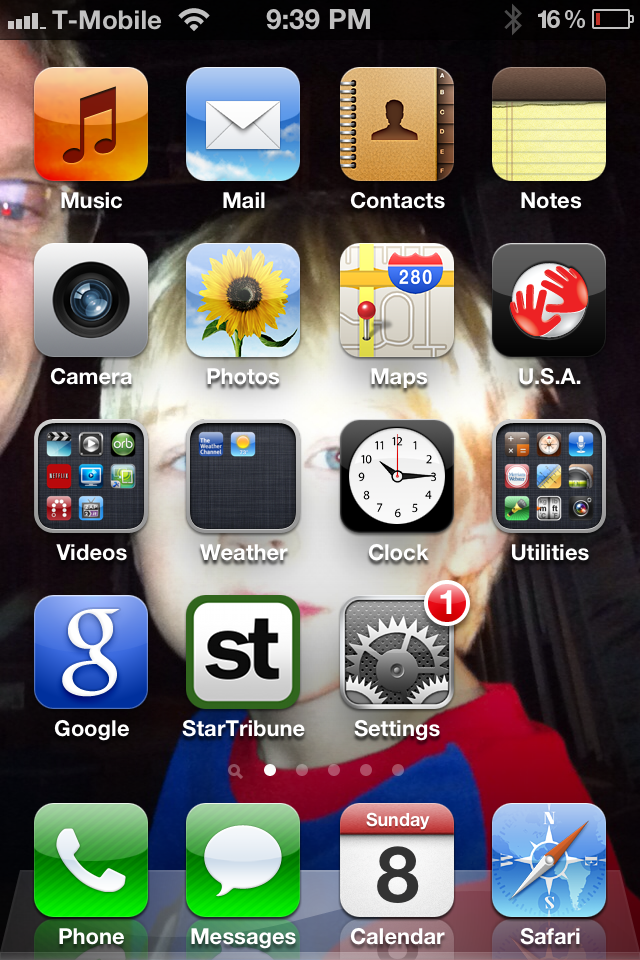Open Messages from the dock

pyautogui.click(x=243, y=860)
